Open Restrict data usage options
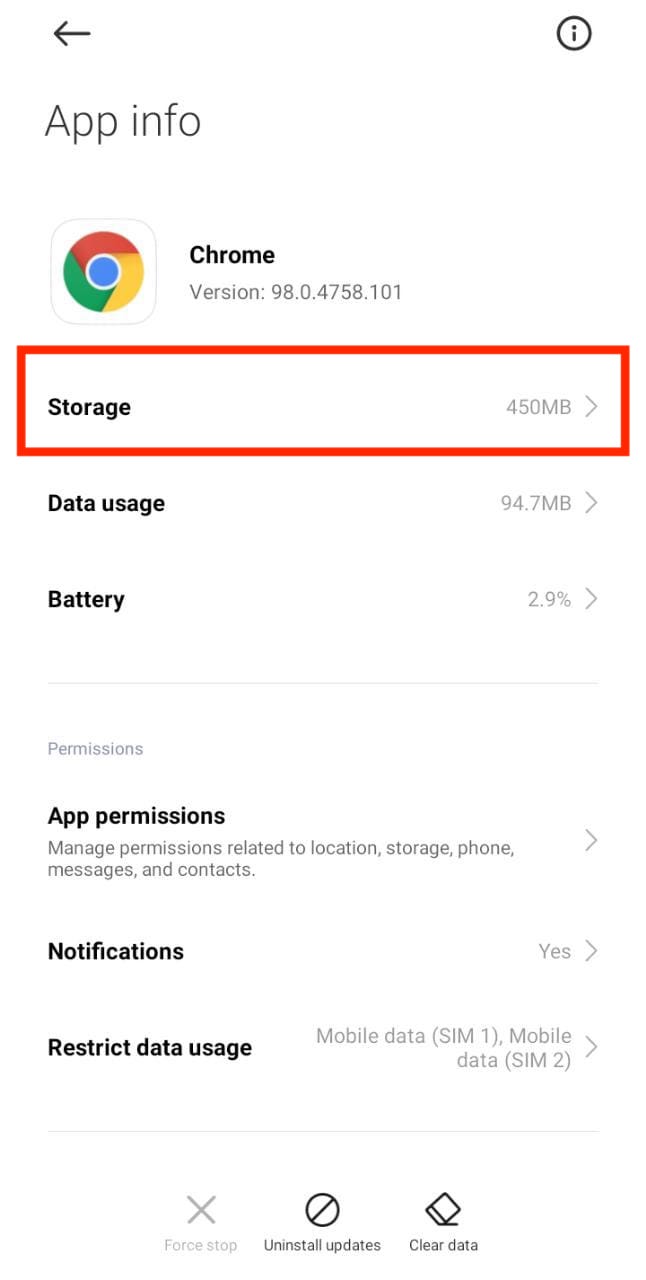The width and height of the screenshot is (646, 1280). point(323,1048)
